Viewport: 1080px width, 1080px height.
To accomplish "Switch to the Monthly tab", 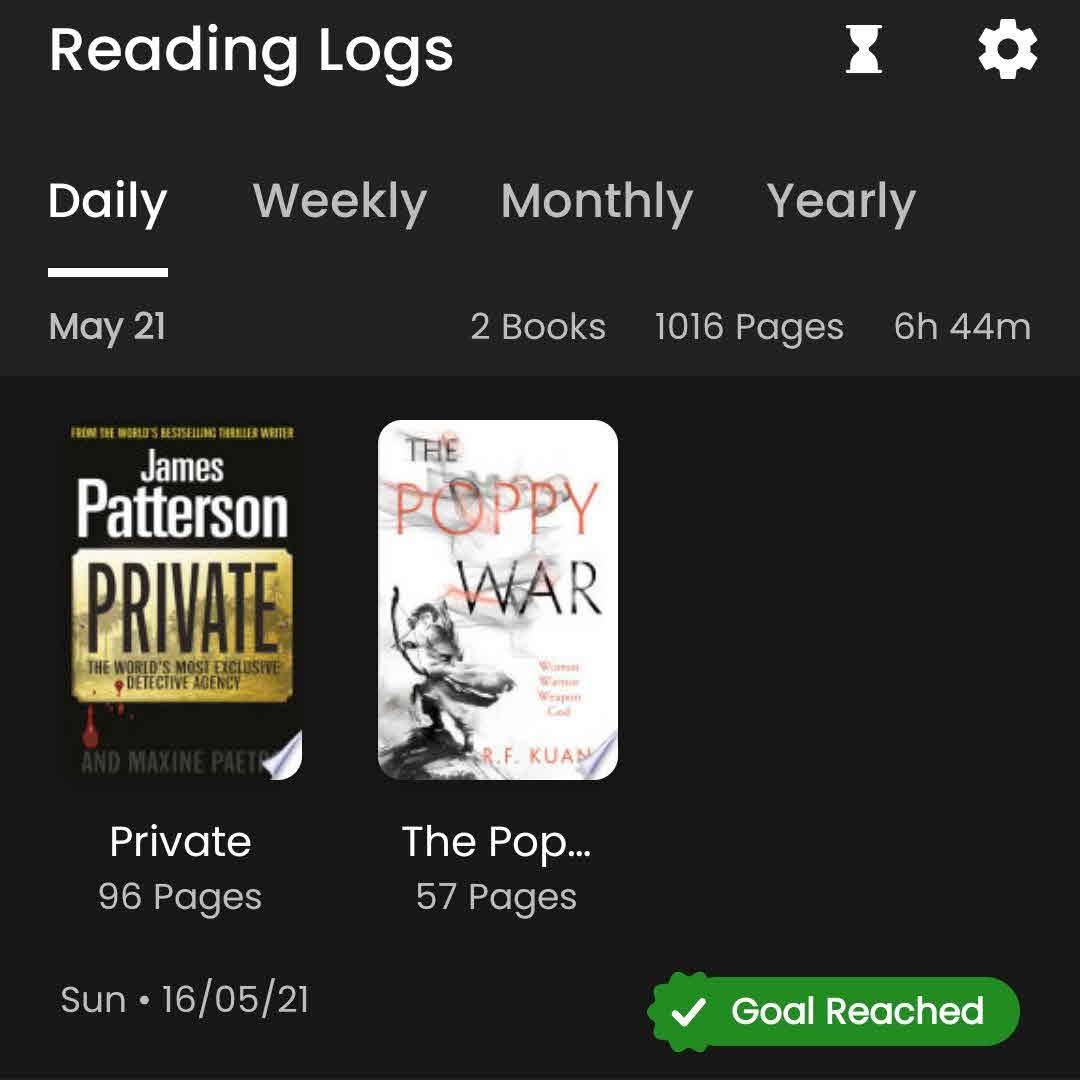I will [x=597, y=202].
